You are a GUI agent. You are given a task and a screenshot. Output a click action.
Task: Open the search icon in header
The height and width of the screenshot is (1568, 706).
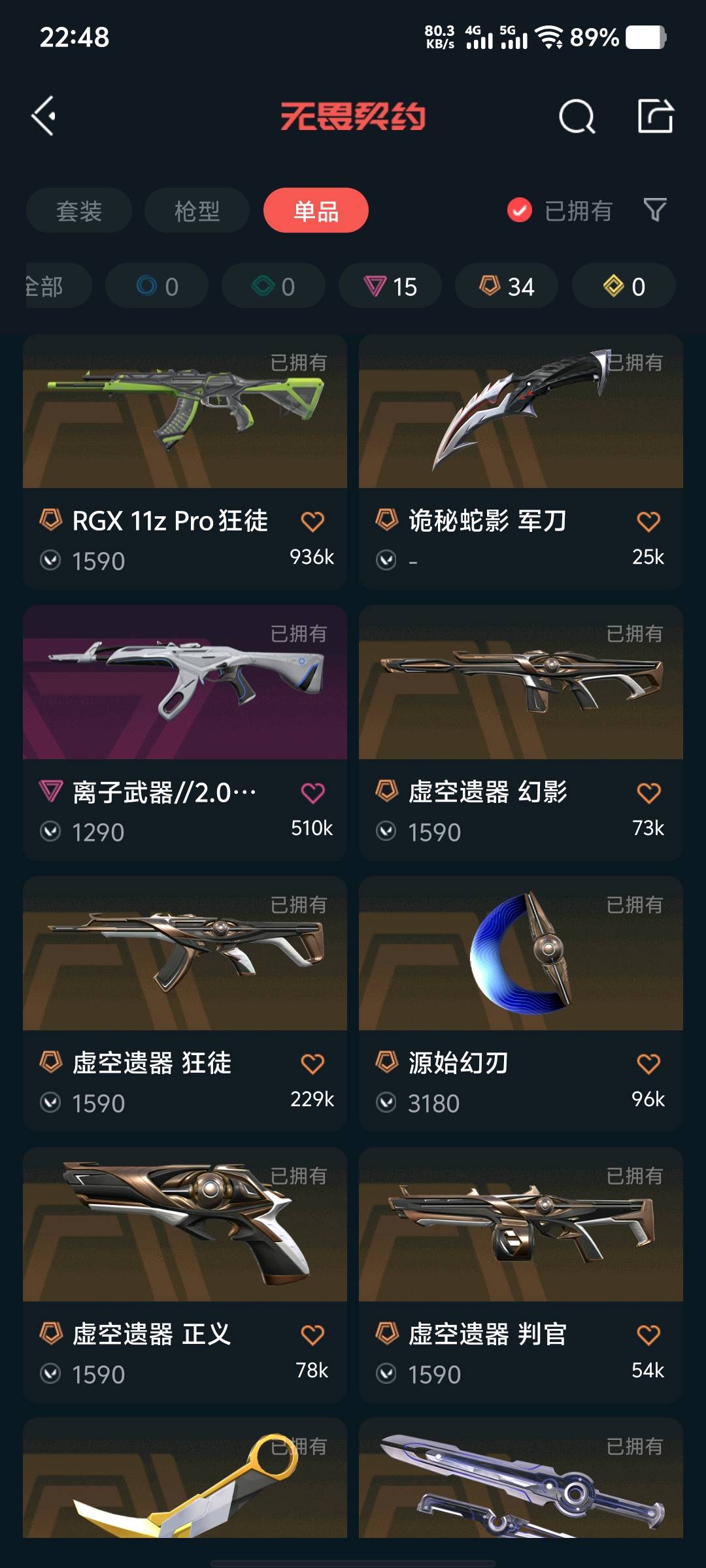tap(577, 118)
